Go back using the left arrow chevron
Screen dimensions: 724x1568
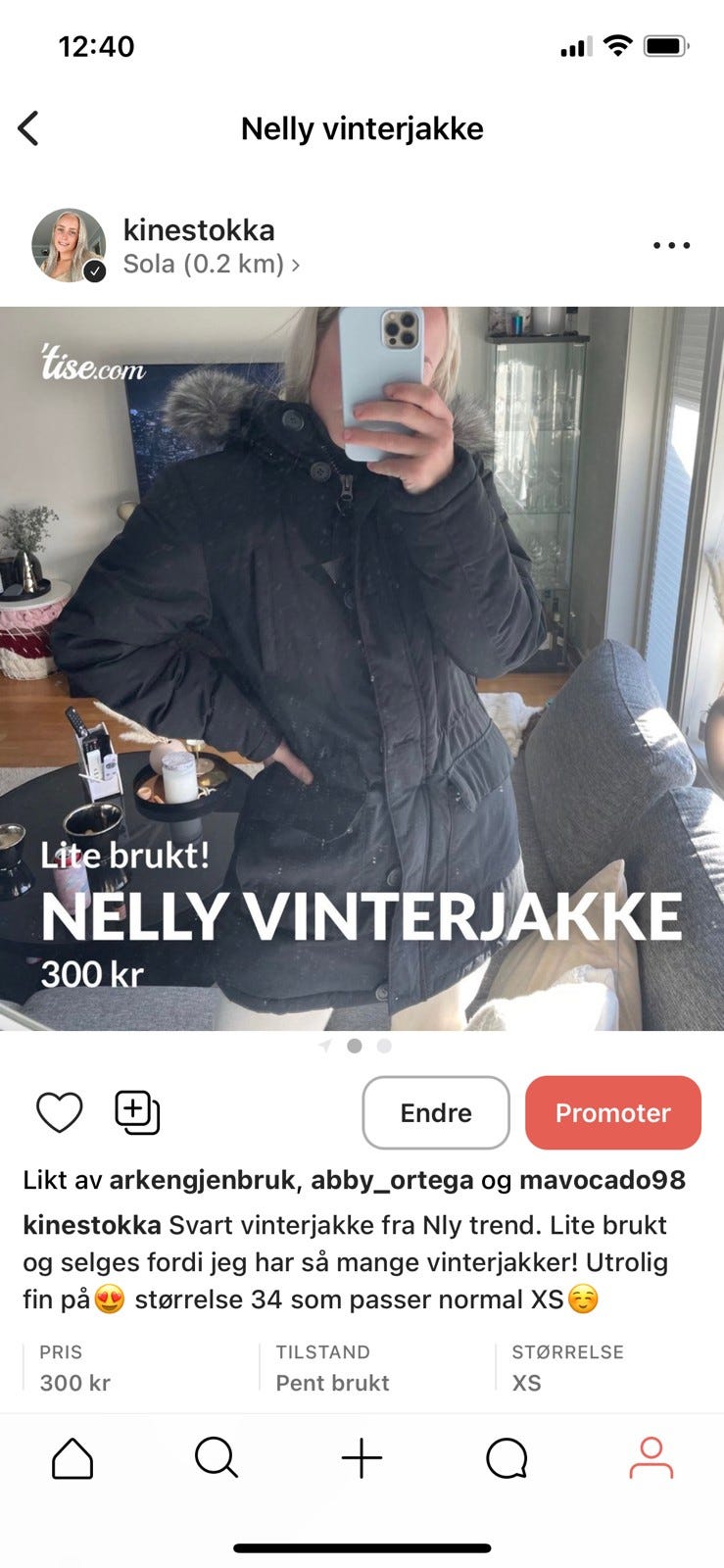point(30,127)
